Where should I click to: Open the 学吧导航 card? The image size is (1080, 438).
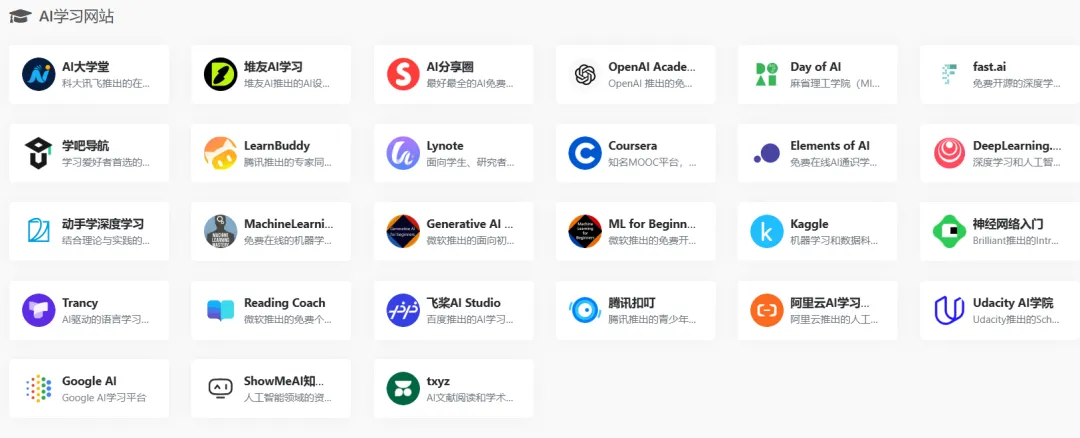(x=89, y=153)
